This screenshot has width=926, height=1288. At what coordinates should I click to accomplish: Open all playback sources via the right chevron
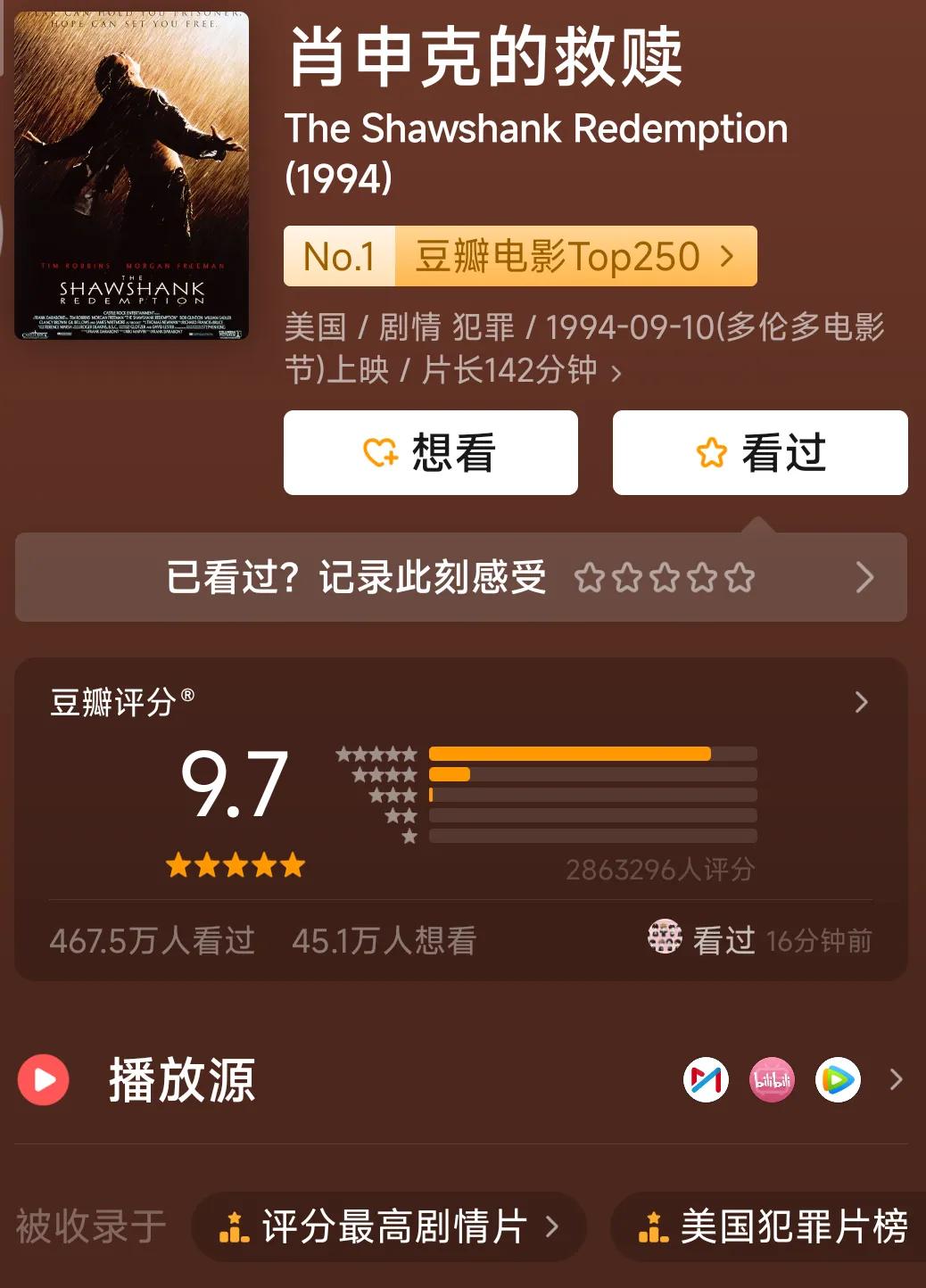[x=897, y=1078]
